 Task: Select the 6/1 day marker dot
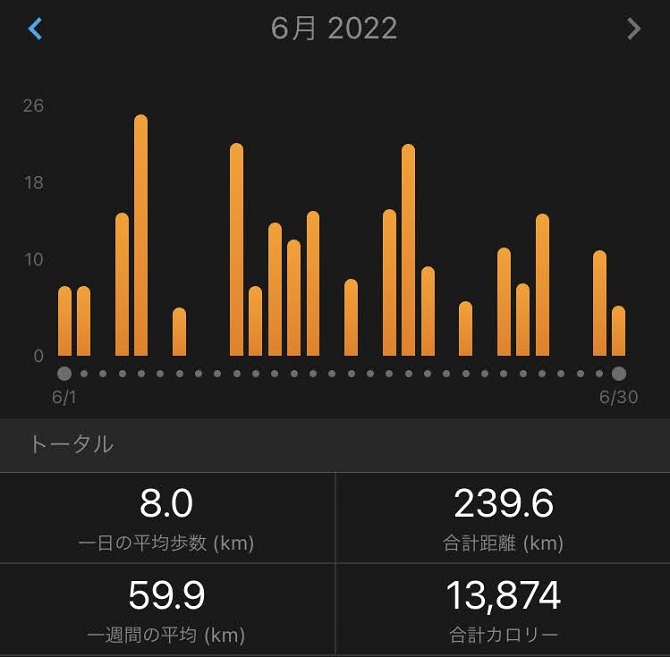(65, 373)
